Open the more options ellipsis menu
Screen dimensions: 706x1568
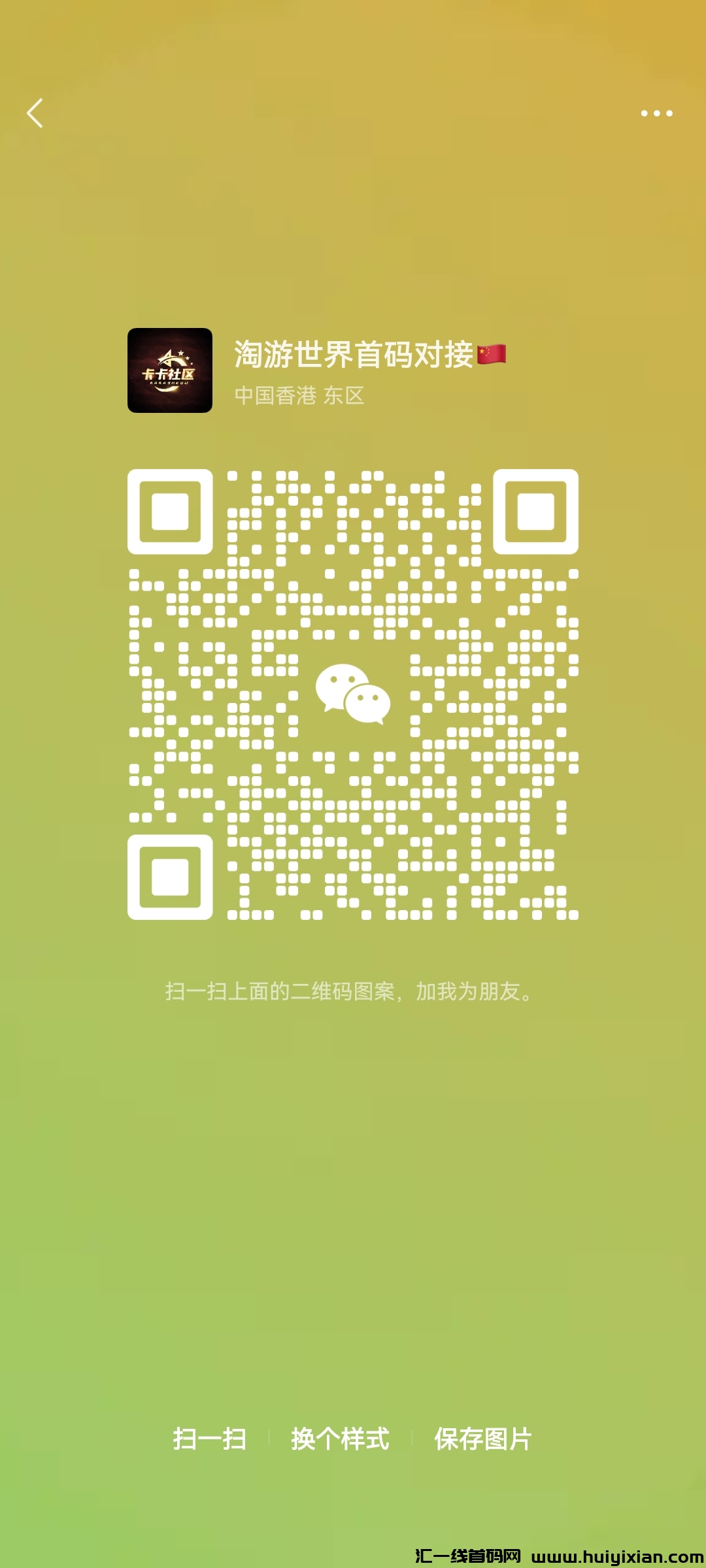(656, 113)
